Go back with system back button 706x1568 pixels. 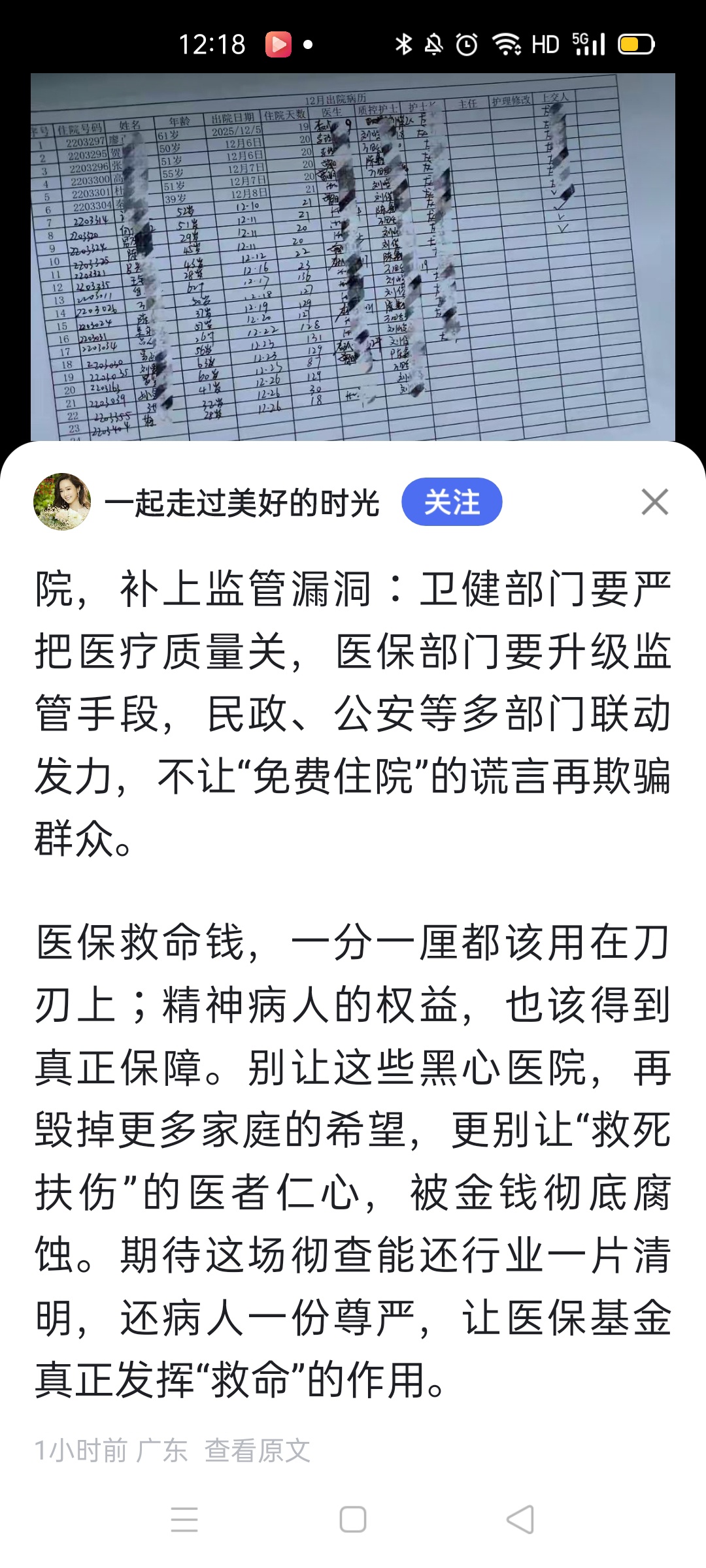[x=521, y=1519]
